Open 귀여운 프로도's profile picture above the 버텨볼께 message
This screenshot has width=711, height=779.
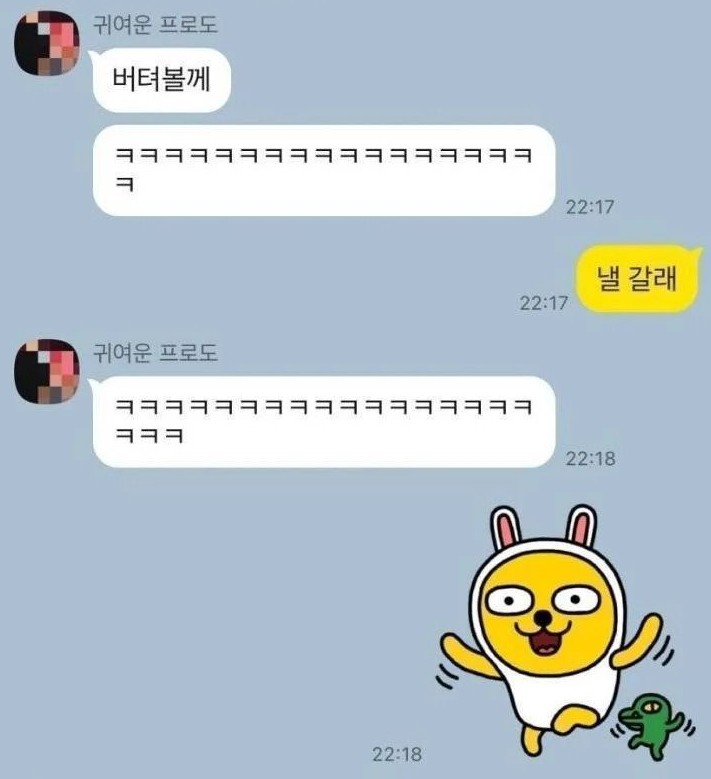coord(48,44)
